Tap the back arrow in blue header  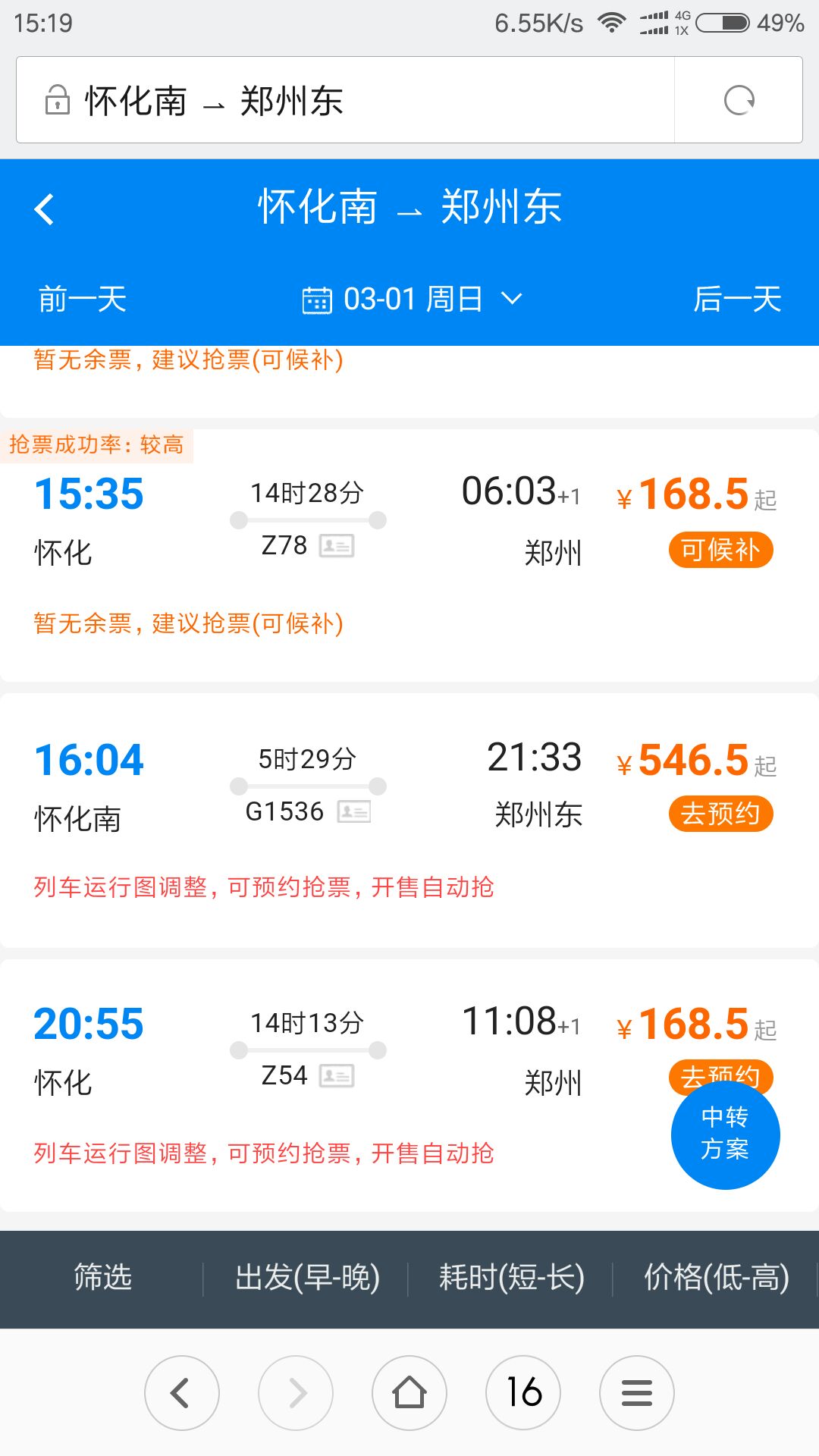45,209
